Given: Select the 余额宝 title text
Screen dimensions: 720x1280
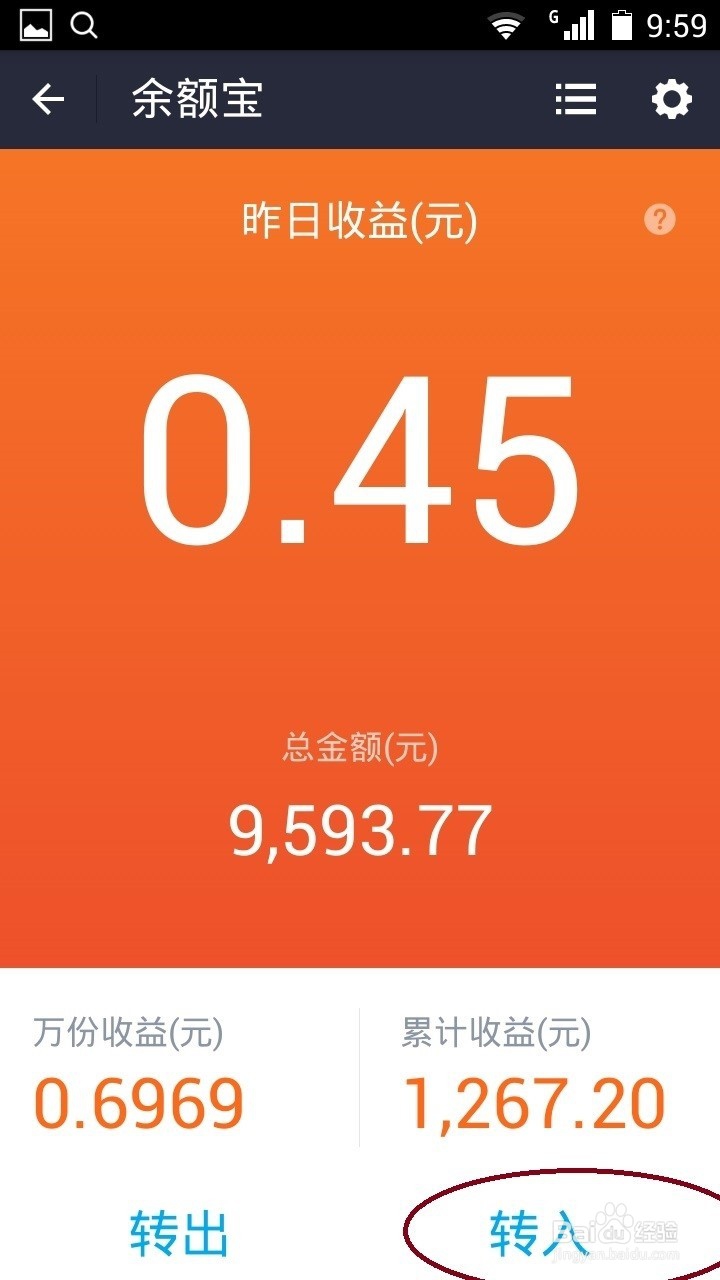Looking at the screenshot, I should [x=198, y=99].
